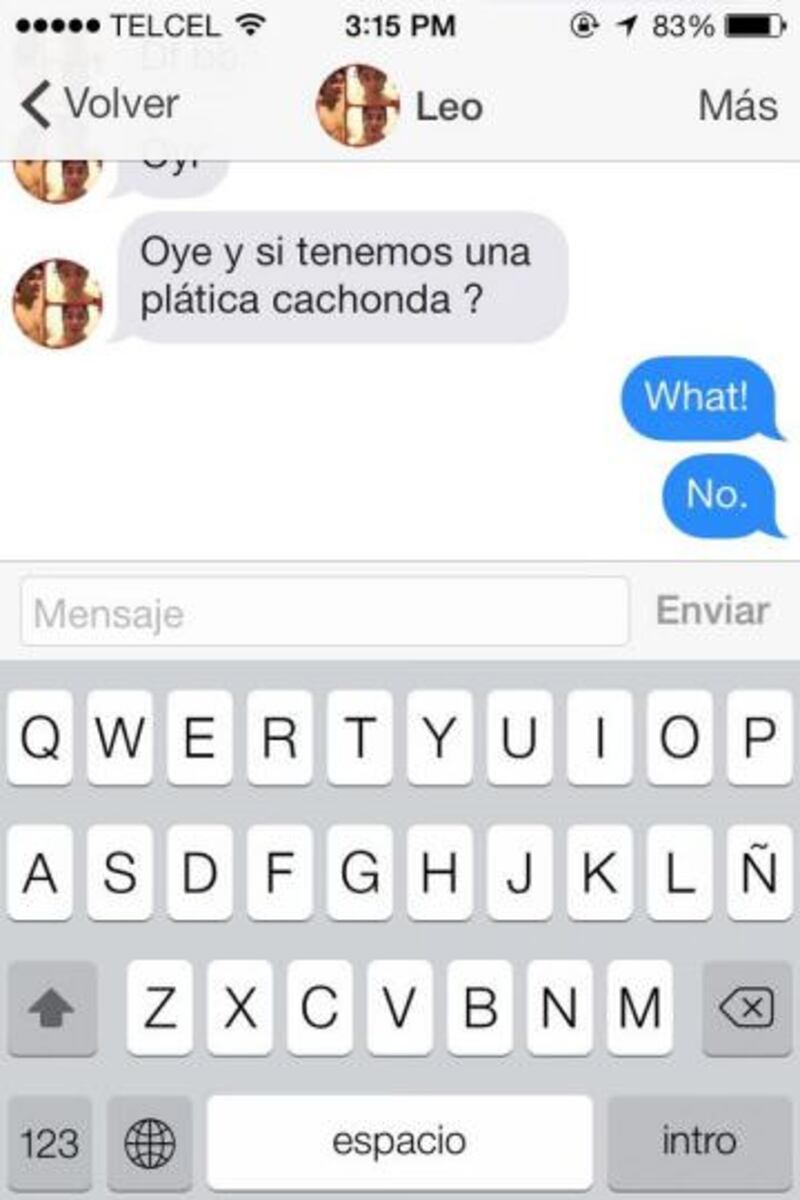Screen dimensions: 800x1200
Task: Change keyboard language with the globe key
Action: coord(149,1143)
